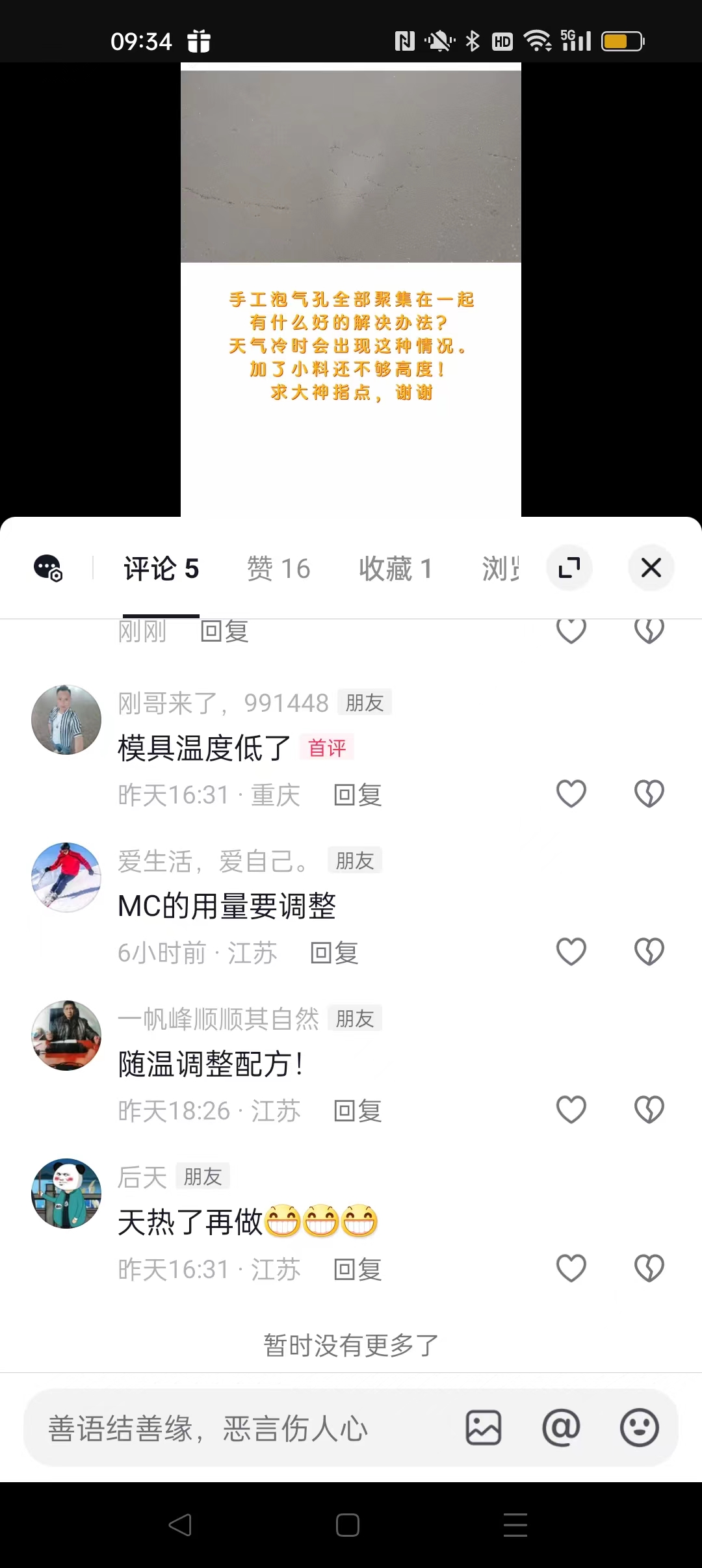702x1568 pixels.
Task: Attach an image to comment
Action: point(484,1428)
